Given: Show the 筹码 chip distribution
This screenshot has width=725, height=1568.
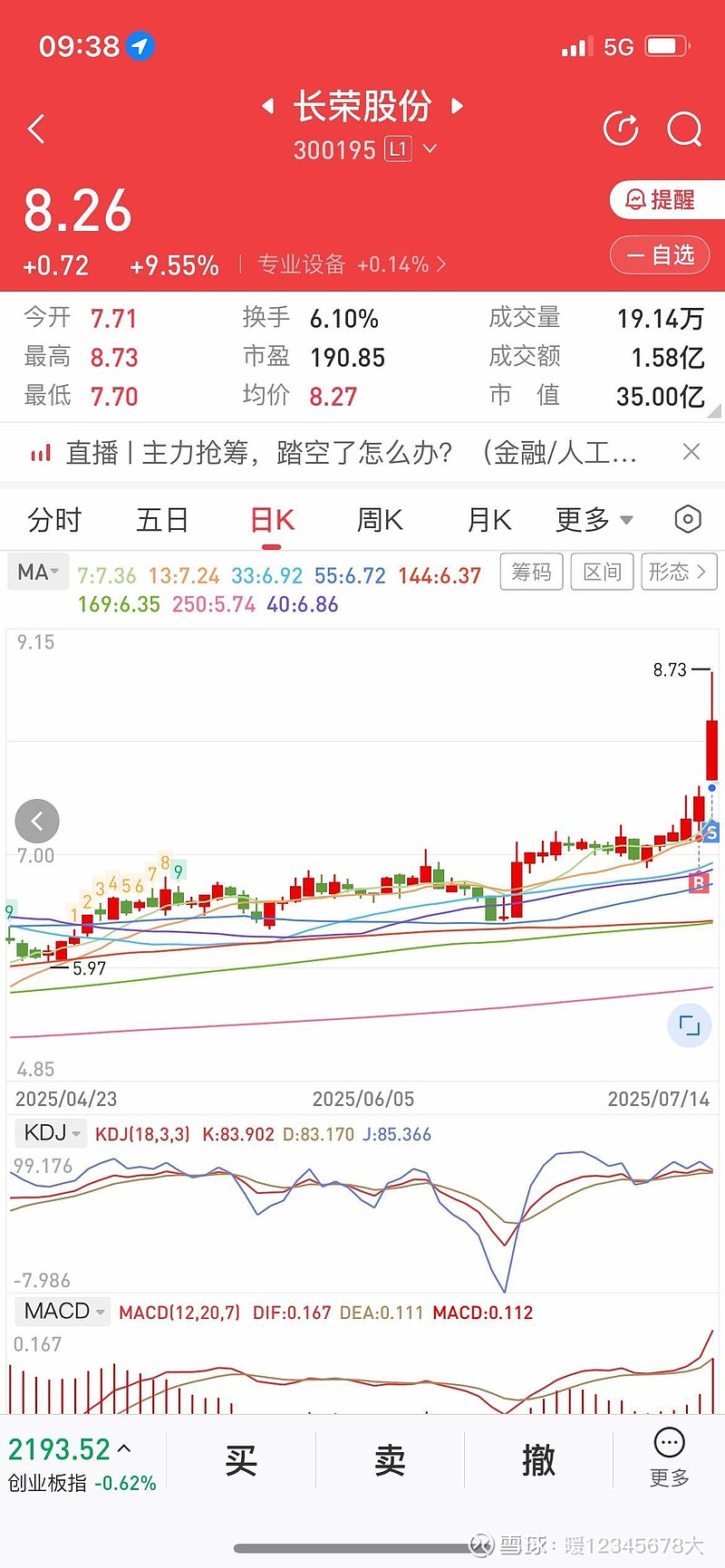Looking at the screenshot, I should [x=531, y=572].
